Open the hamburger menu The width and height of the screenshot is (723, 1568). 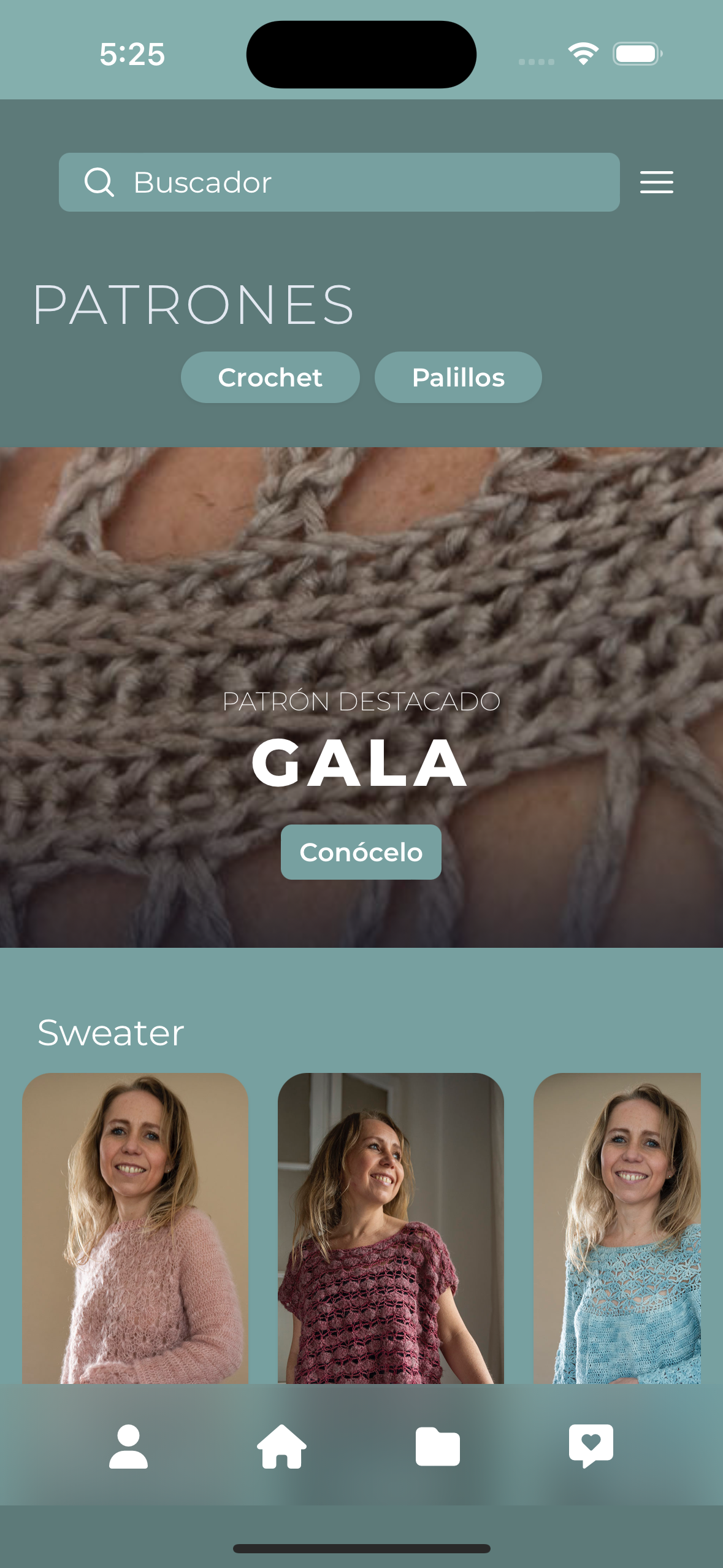656,182
